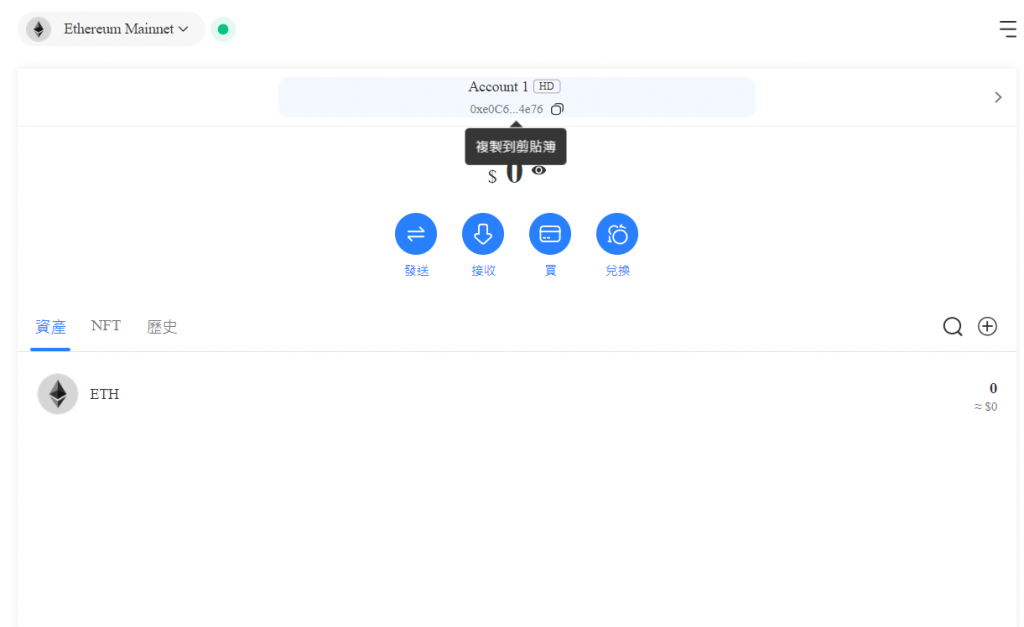Switch to the NFT tab

[106, 326]
